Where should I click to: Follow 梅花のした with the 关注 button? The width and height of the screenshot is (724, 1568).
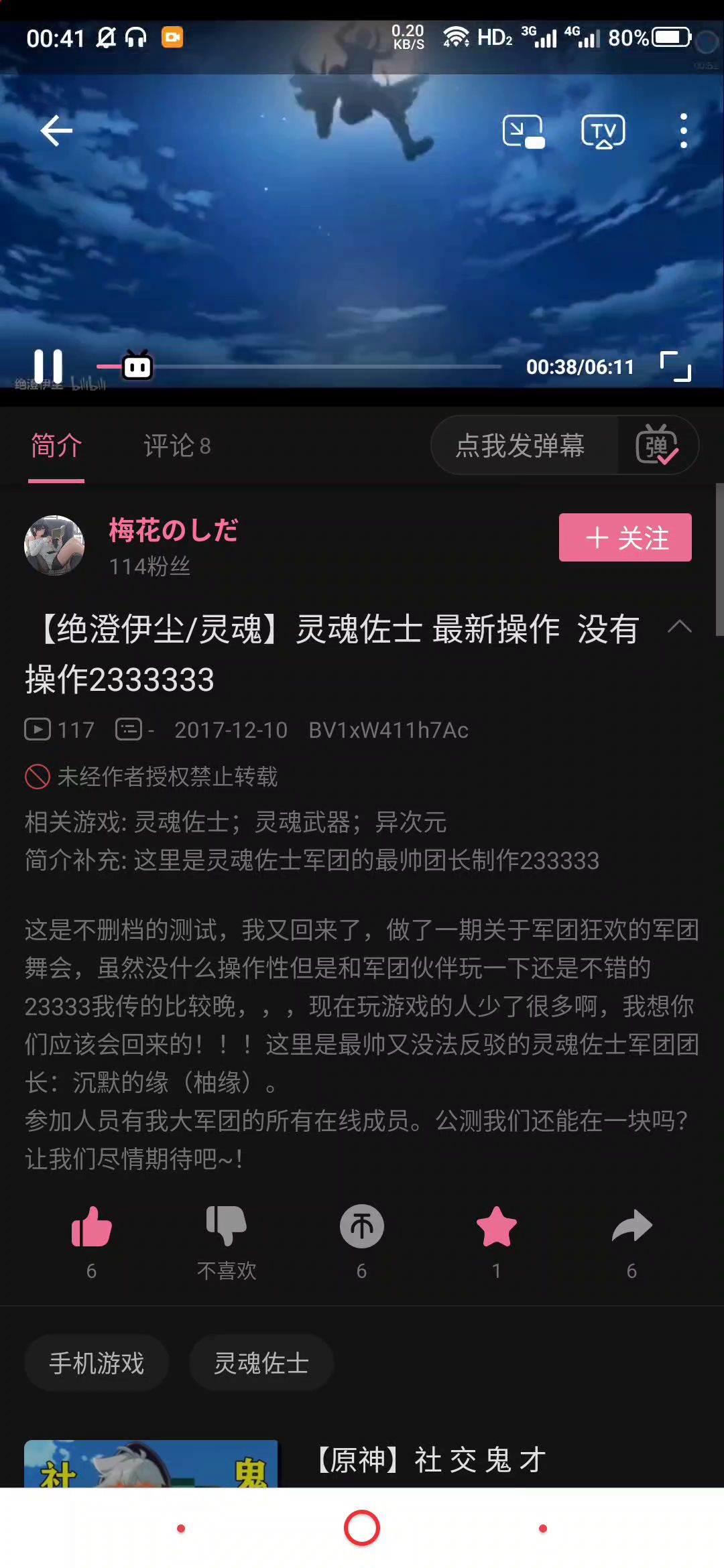tap(625, 537)
